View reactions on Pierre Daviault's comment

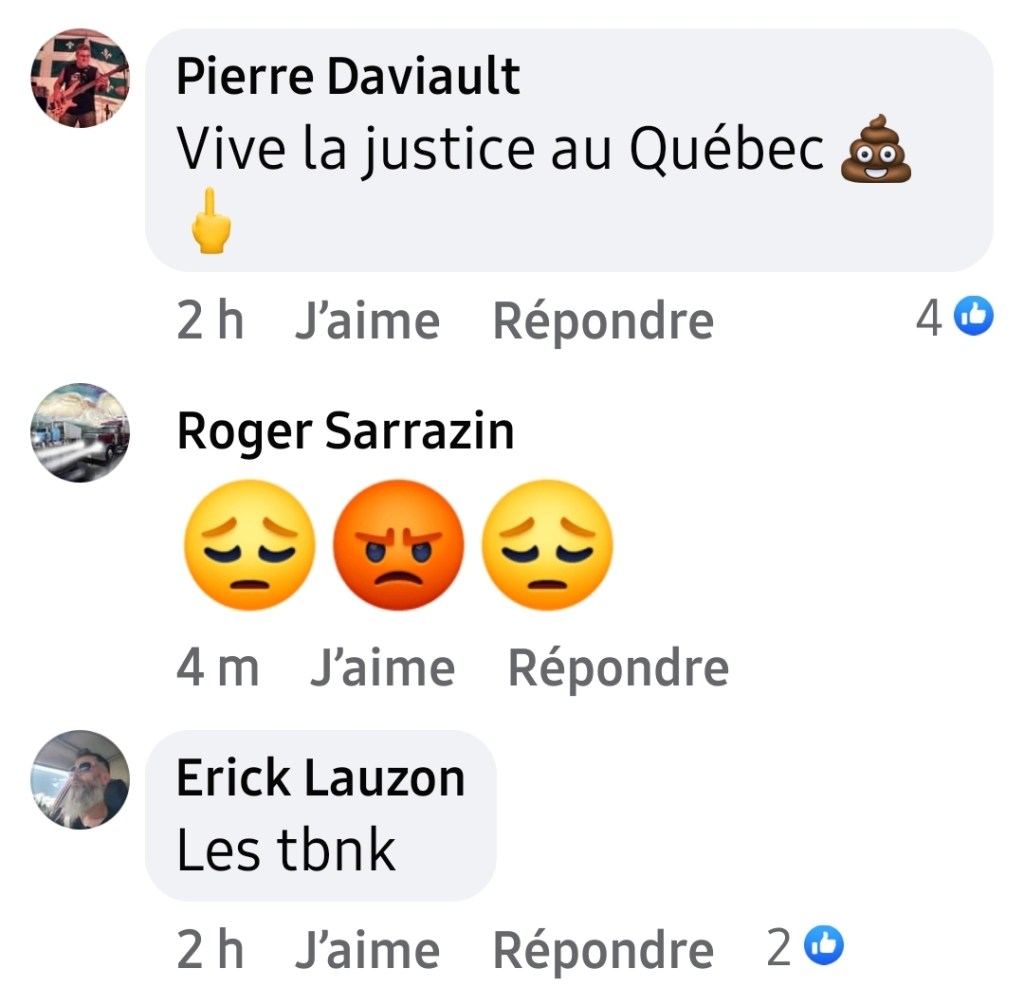955,319
